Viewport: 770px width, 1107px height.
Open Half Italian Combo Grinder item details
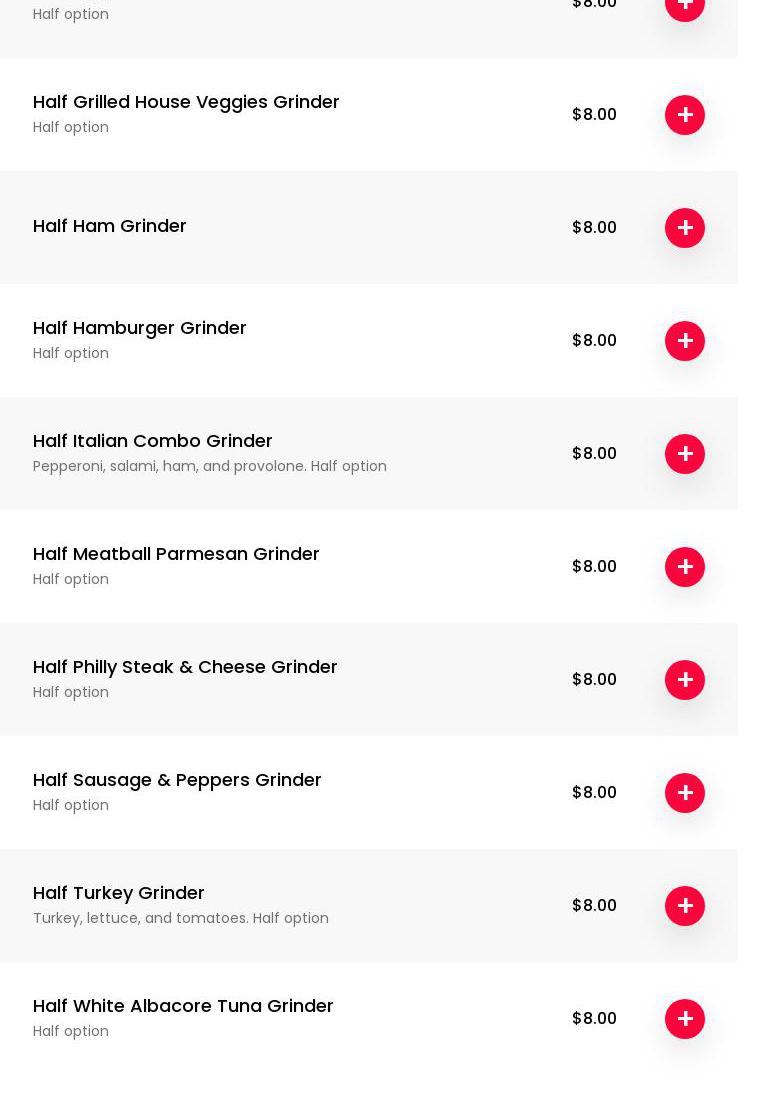coord(153,441)
